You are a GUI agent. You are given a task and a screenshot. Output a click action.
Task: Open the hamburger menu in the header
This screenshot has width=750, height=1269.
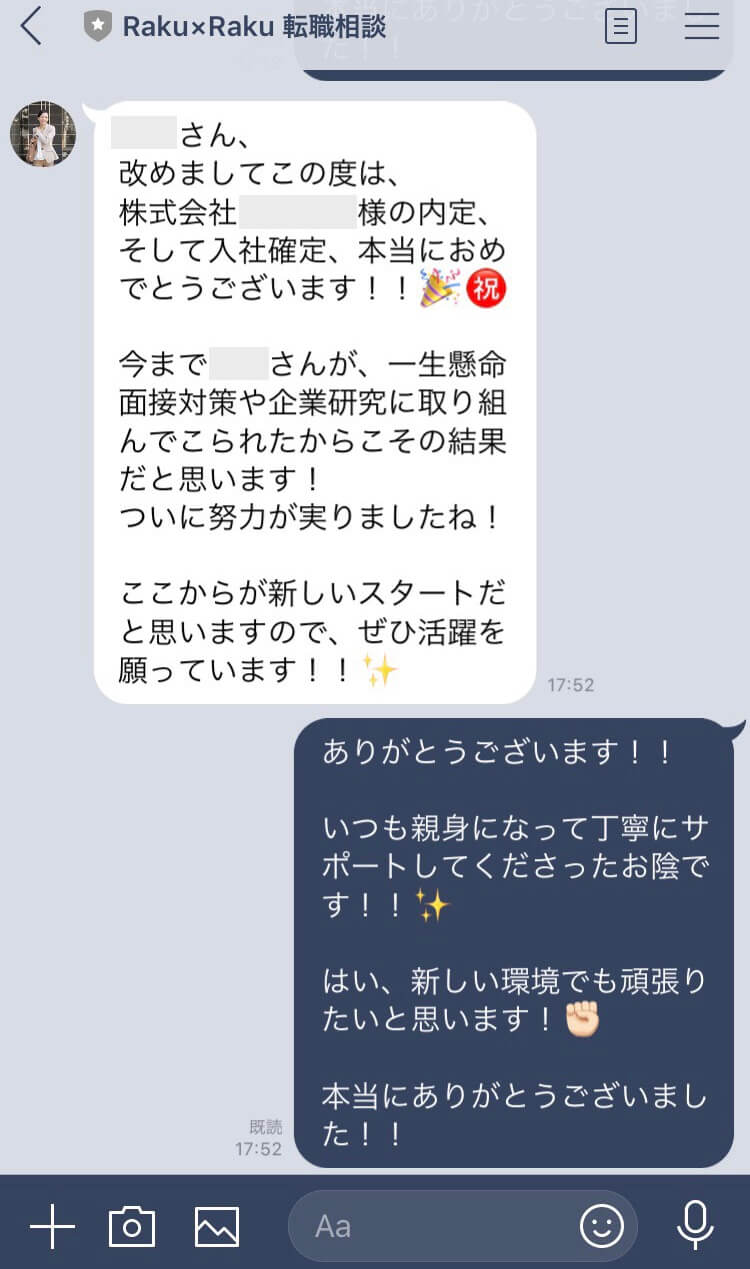(x=702, y=26)
